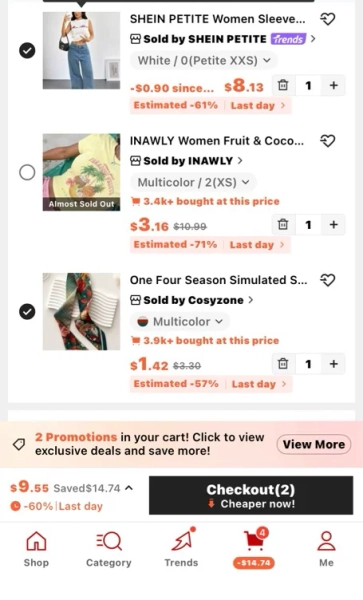The image size is (363, 600).
Task: Add One Four Season scarf to wishlist
Action: (x=327, y=280)
